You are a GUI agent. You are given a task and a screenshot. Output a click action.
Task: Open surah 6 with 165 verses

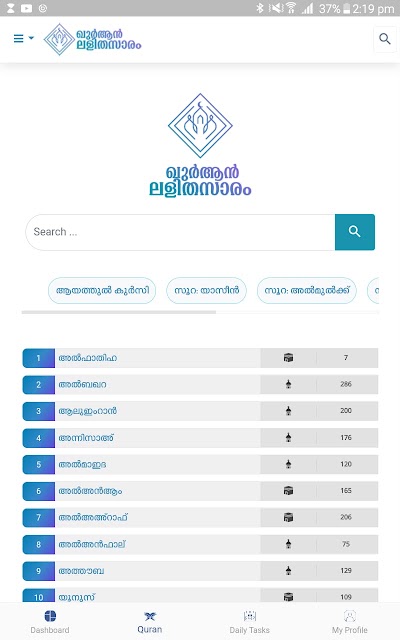click(200, 491)
